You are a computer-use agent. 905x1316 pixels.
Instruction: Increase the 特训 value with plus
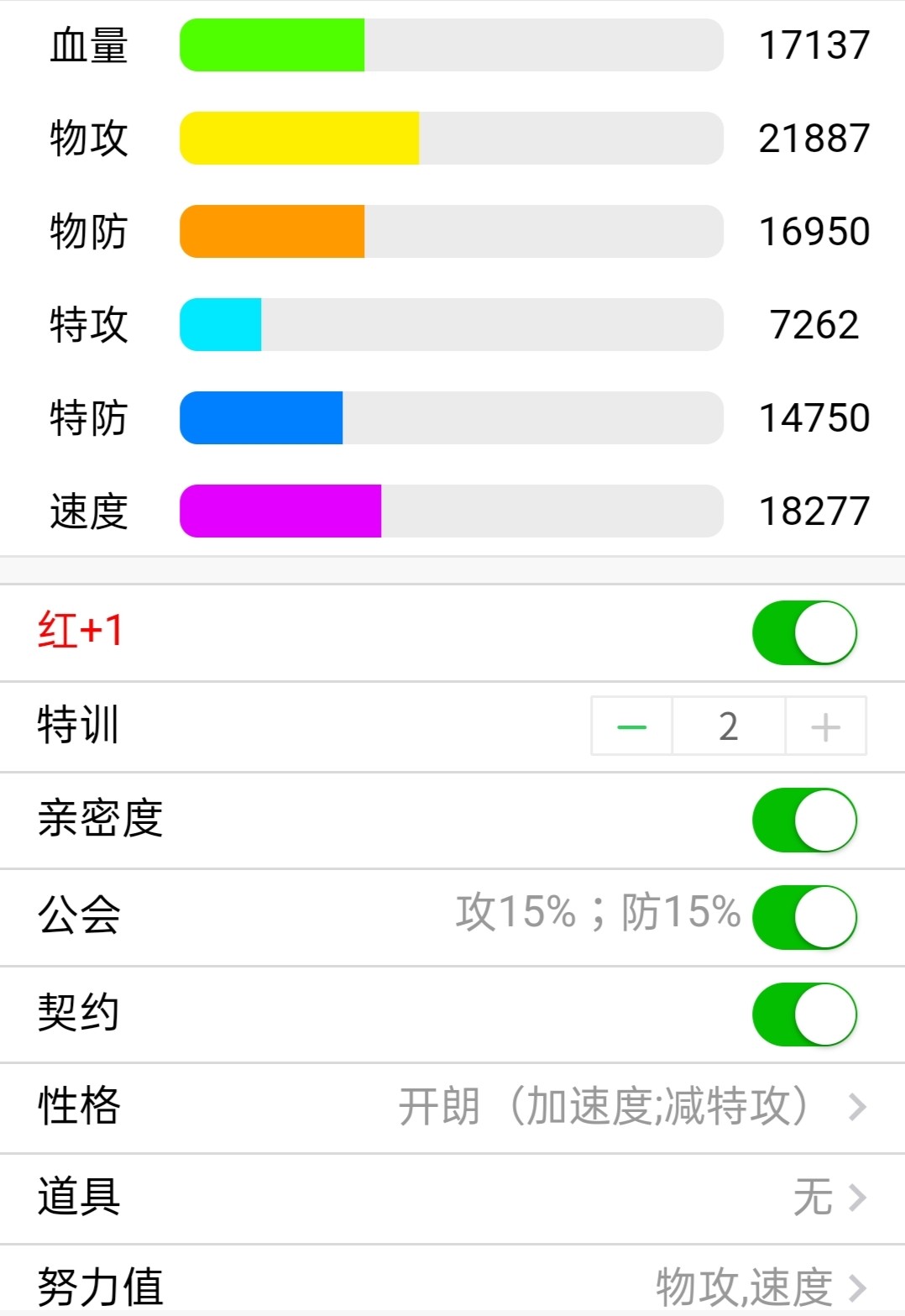click(825, 726)
